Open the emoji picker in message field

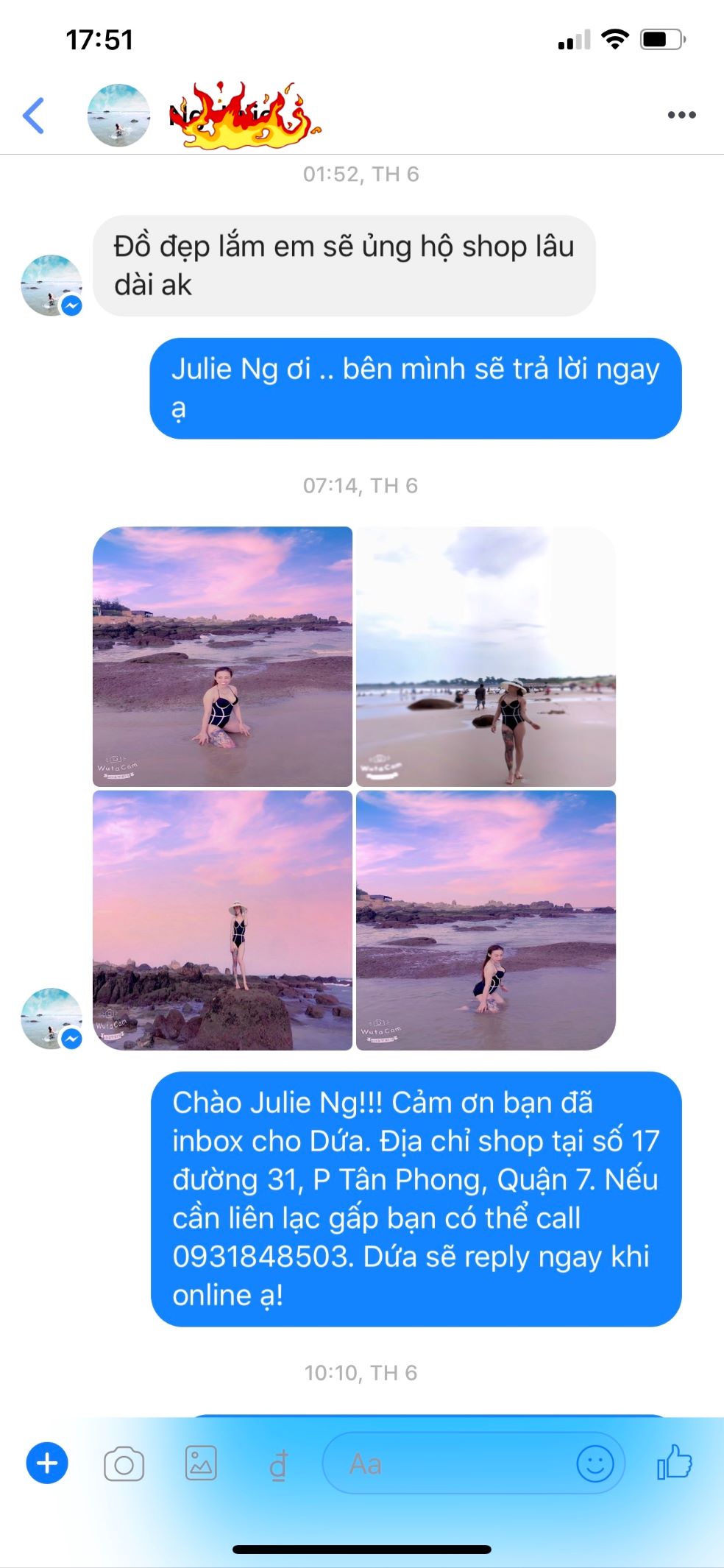pos(595,1463)
